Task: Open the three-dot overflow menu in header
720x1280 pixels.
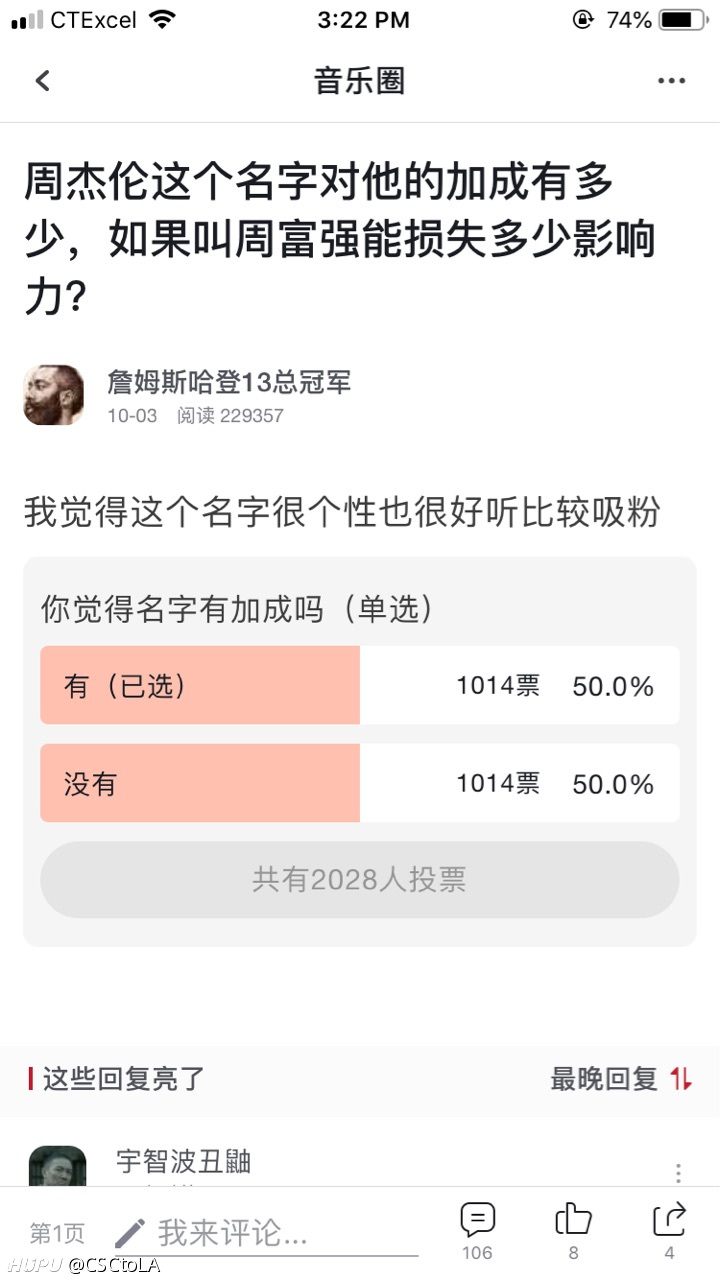Action: click(x=671, y=81)
